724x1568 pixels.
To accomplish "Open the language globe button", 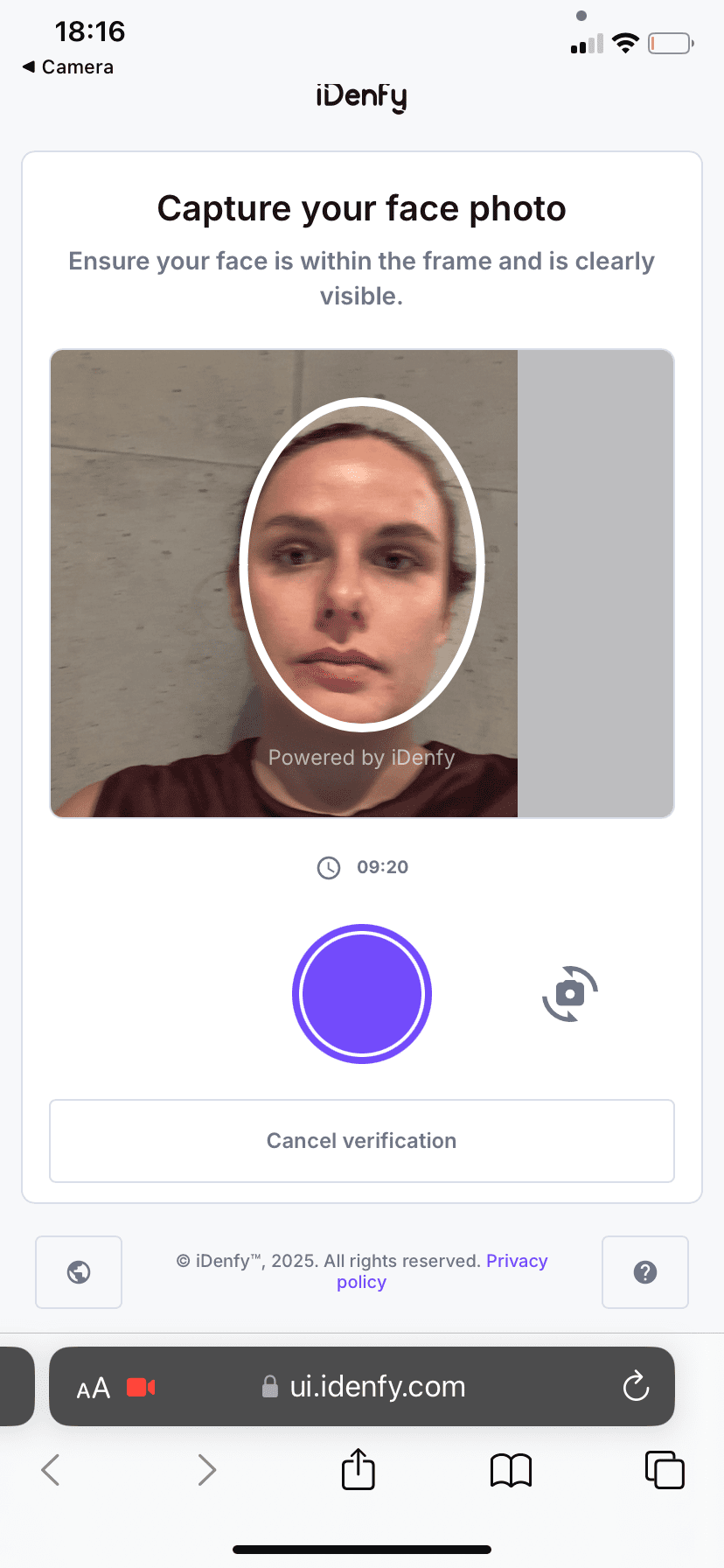I will pyautogui.click(x=79, y=1271).
